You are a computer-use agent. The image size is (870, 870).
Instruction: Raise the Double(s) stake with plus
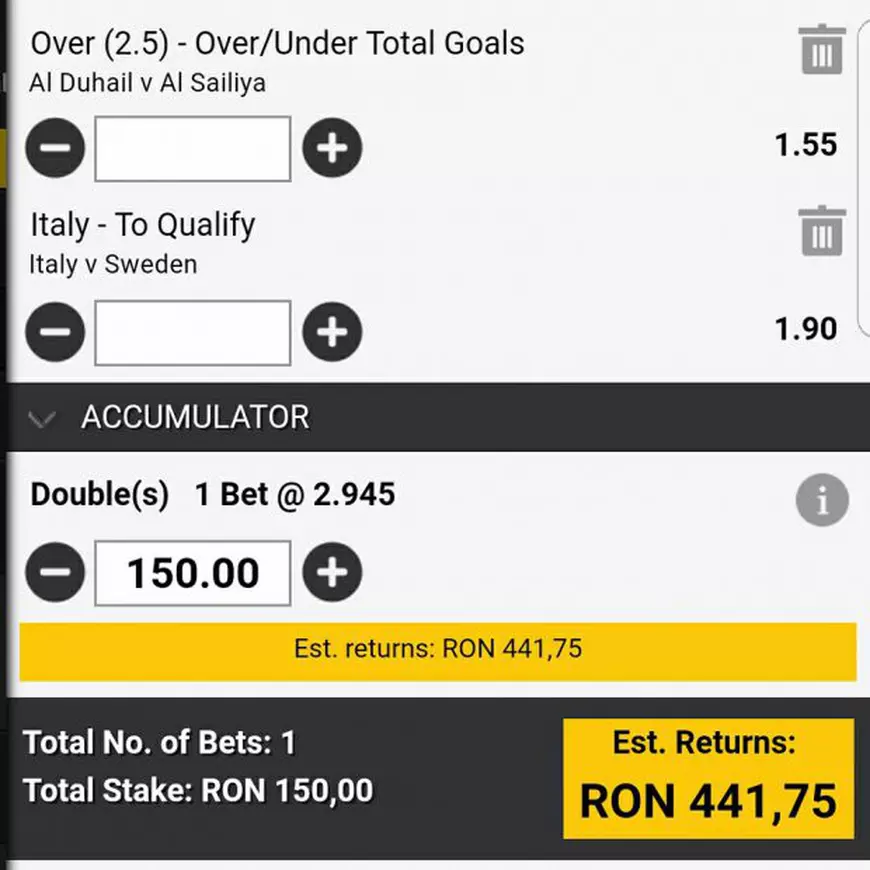pyautogui.click(x=332, y=572)
